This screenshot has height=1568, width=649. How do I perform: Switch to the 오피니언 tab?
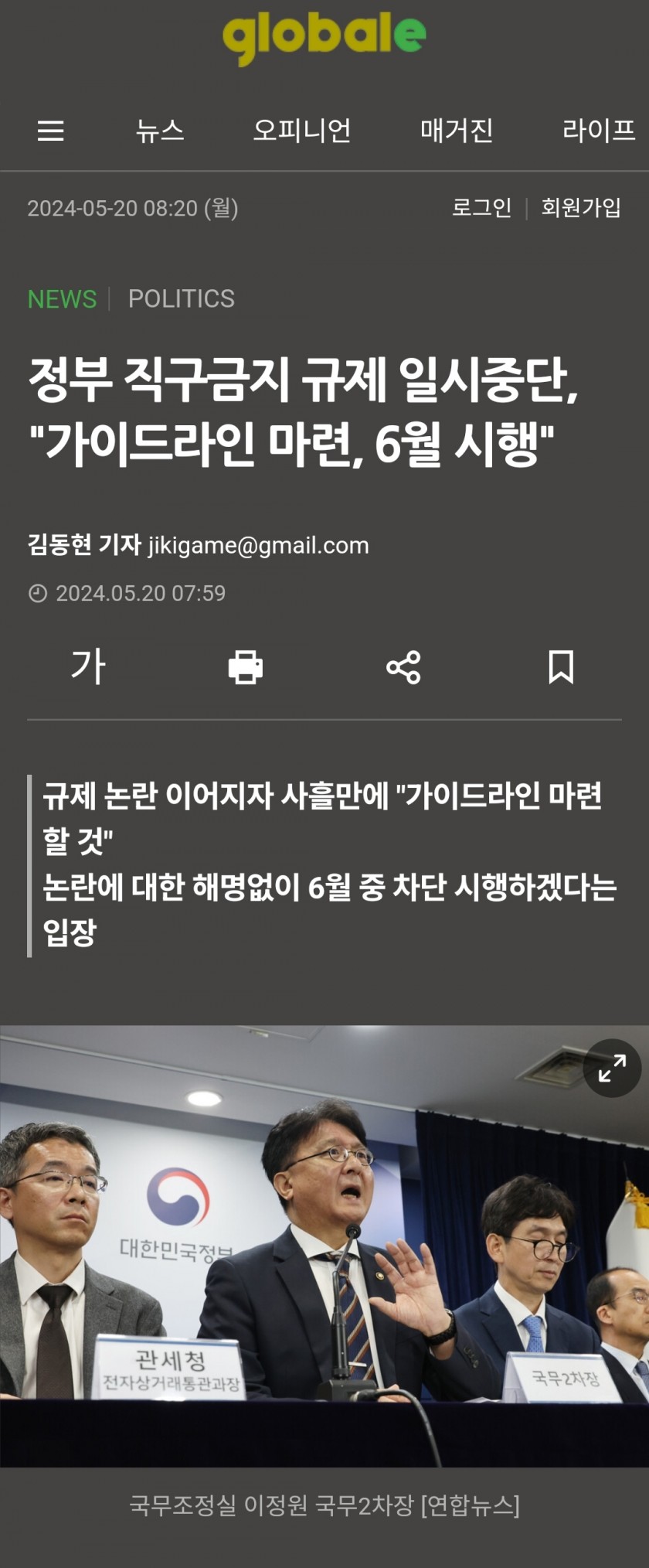(x=302, y=130)
